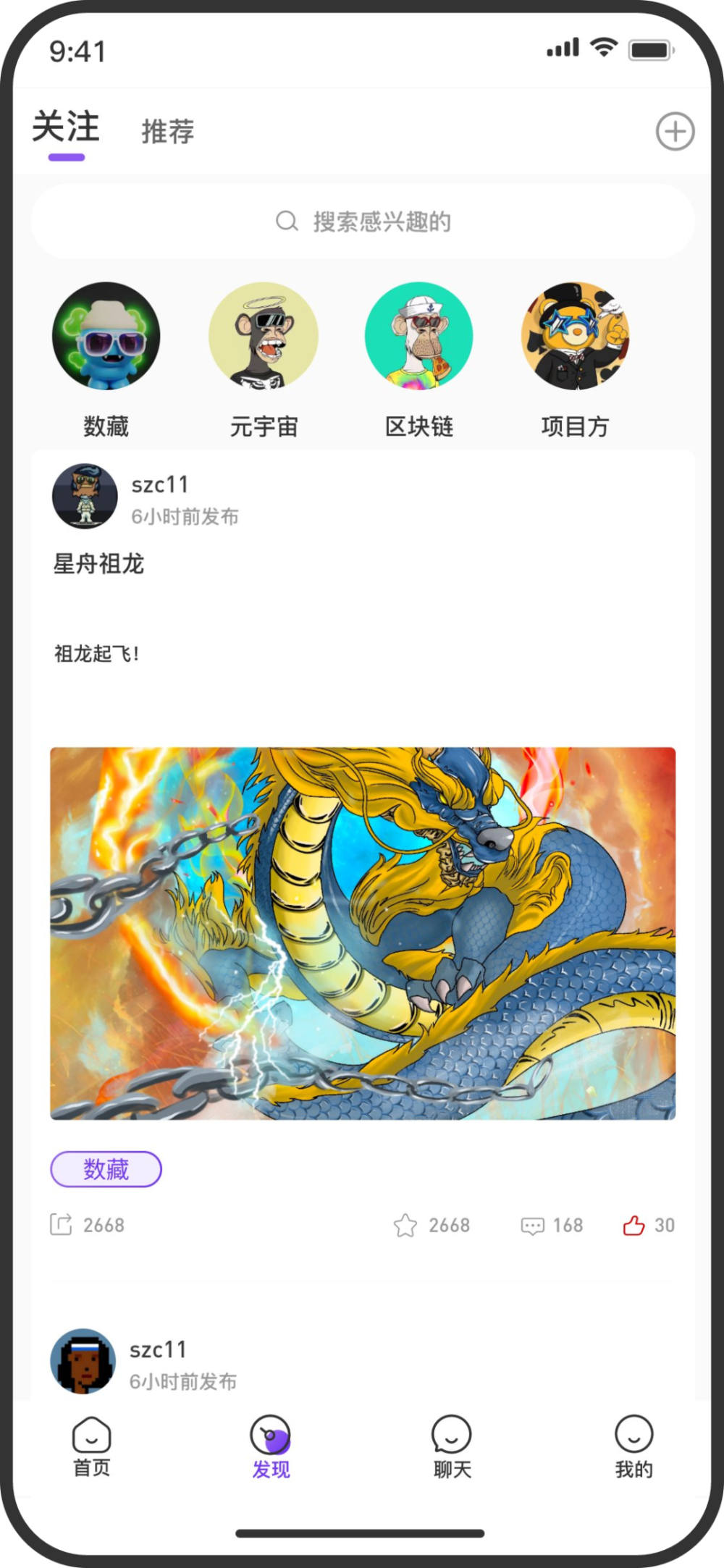Open comments on the 星舟祖龙 post
Viewport: 724px width, 1568px height.
click(533, 1225)
